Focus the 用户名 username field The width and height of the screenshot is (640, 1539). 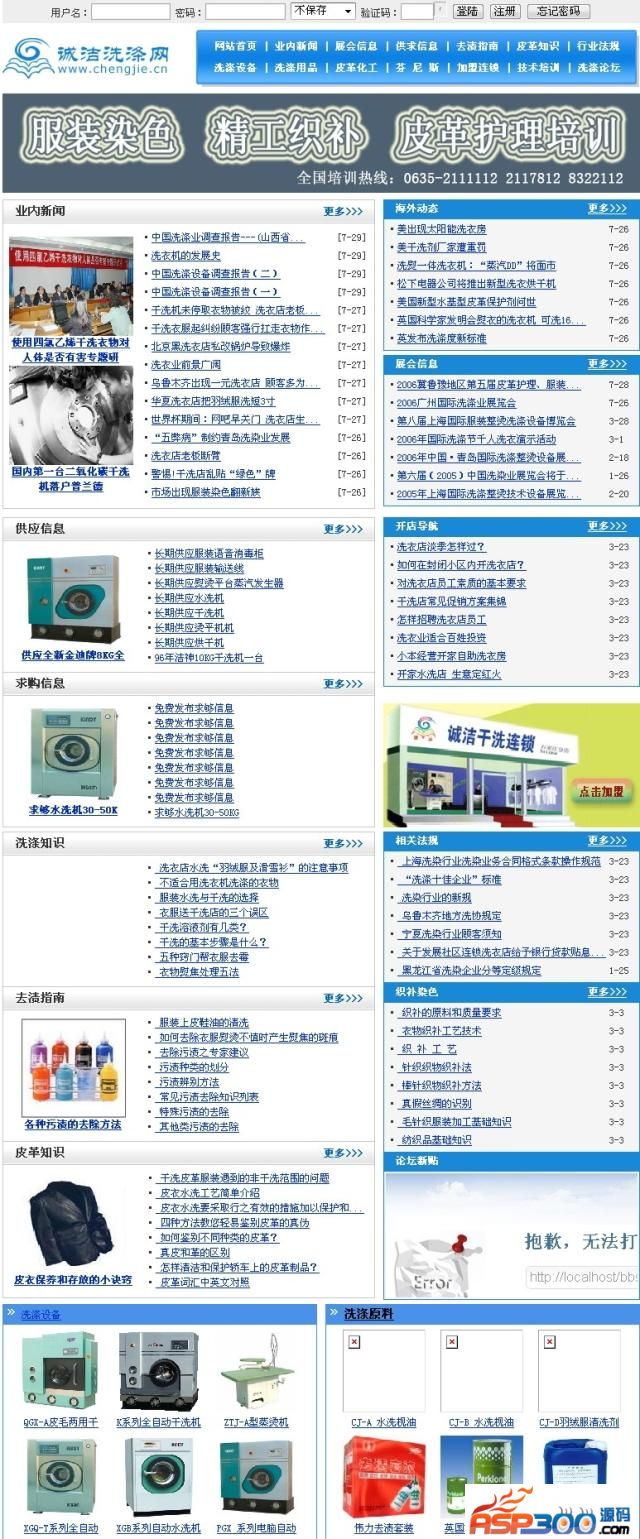pos(130,12)
